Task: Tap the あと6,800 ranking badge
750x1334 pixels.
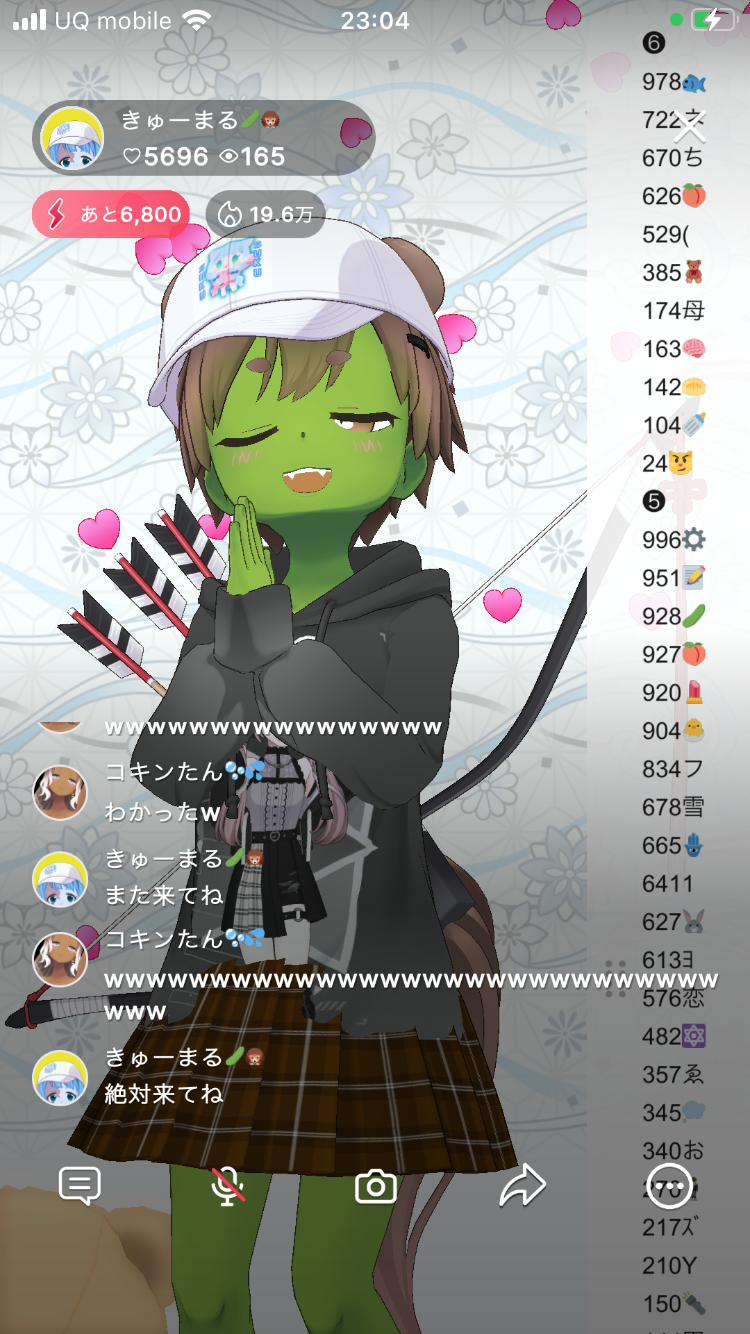Action: click(110, 214)
